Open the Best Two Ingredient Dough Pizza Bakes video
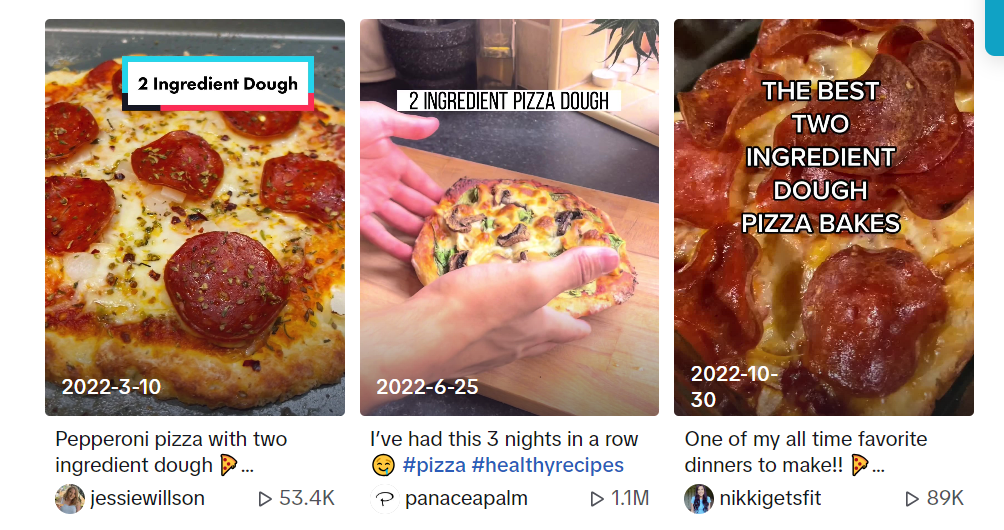Viewport: 1004px width, 530px height. (x=823, y=217)
